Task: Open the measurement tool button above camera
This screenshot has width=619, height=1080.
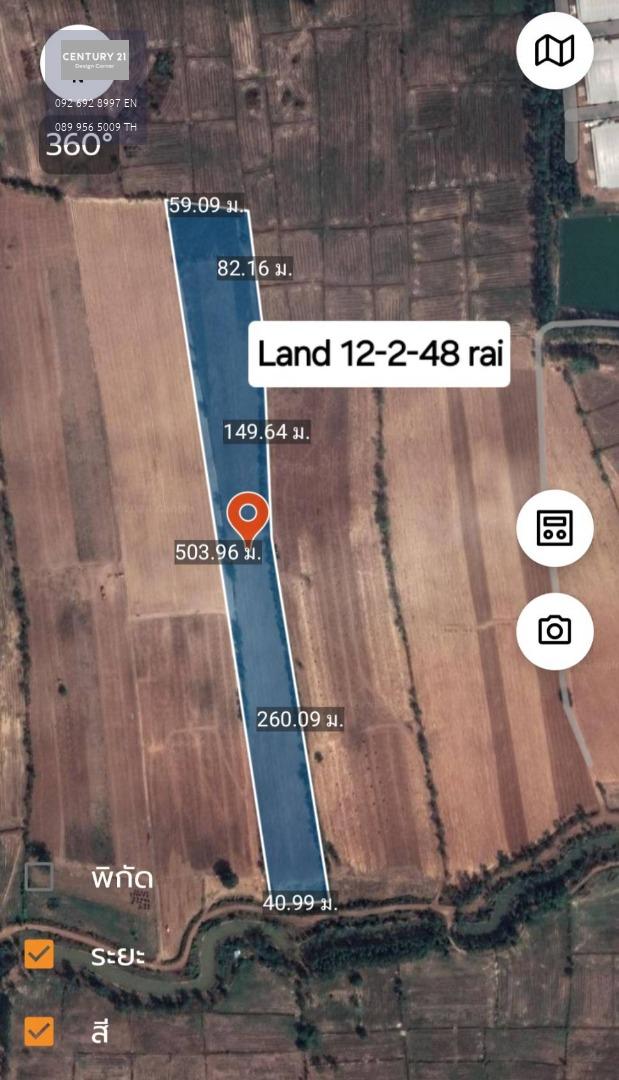Action: point(555,528)
